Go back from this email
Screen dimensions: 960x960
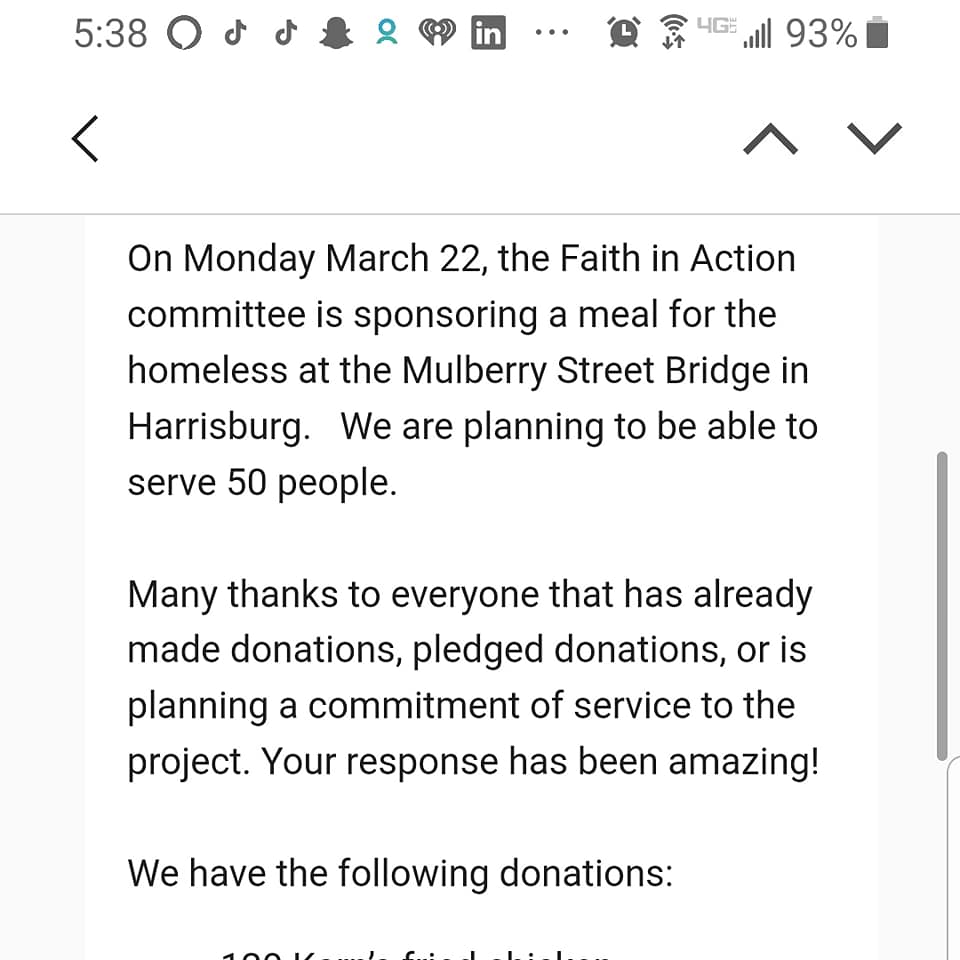pos(86,138)
